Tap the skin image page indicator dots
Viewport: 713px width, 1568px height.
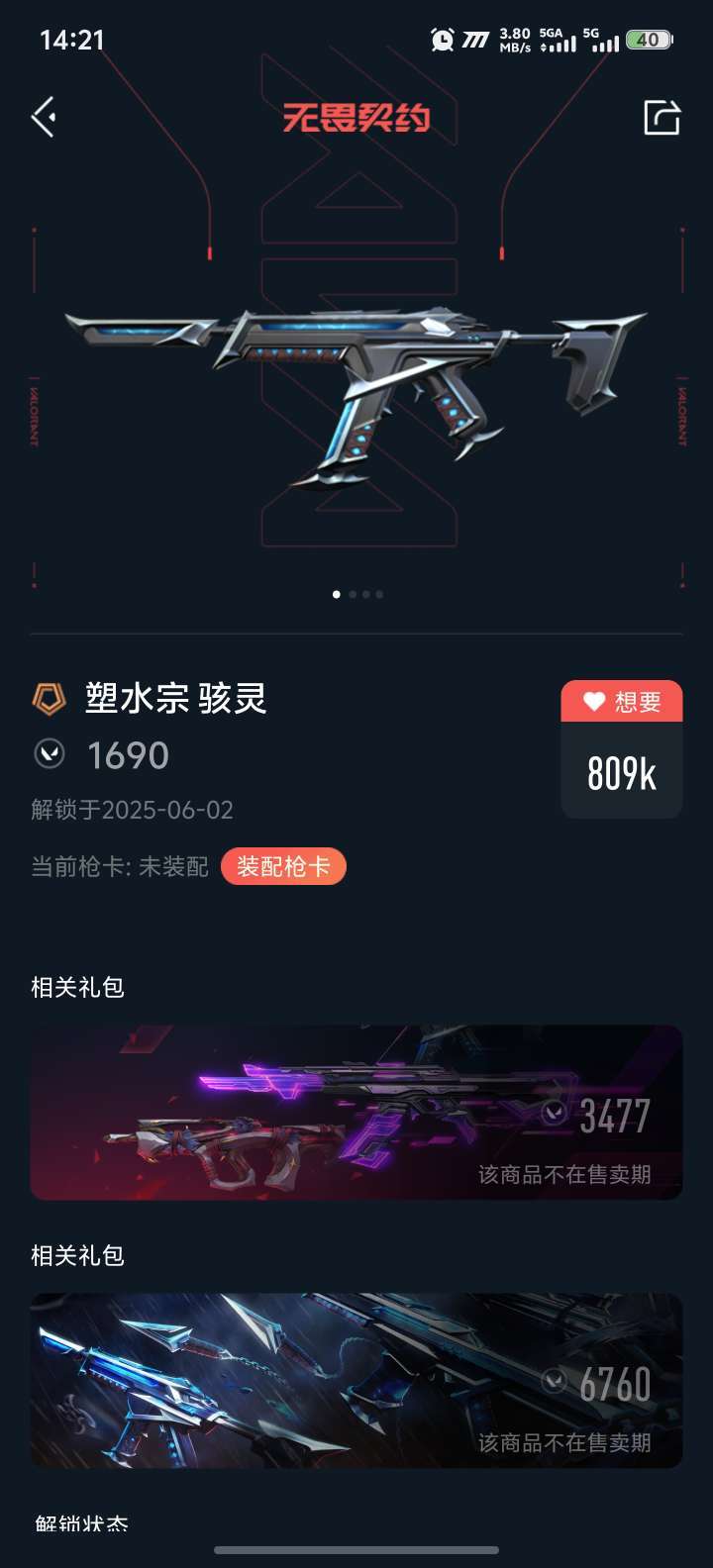click(357, 595)
